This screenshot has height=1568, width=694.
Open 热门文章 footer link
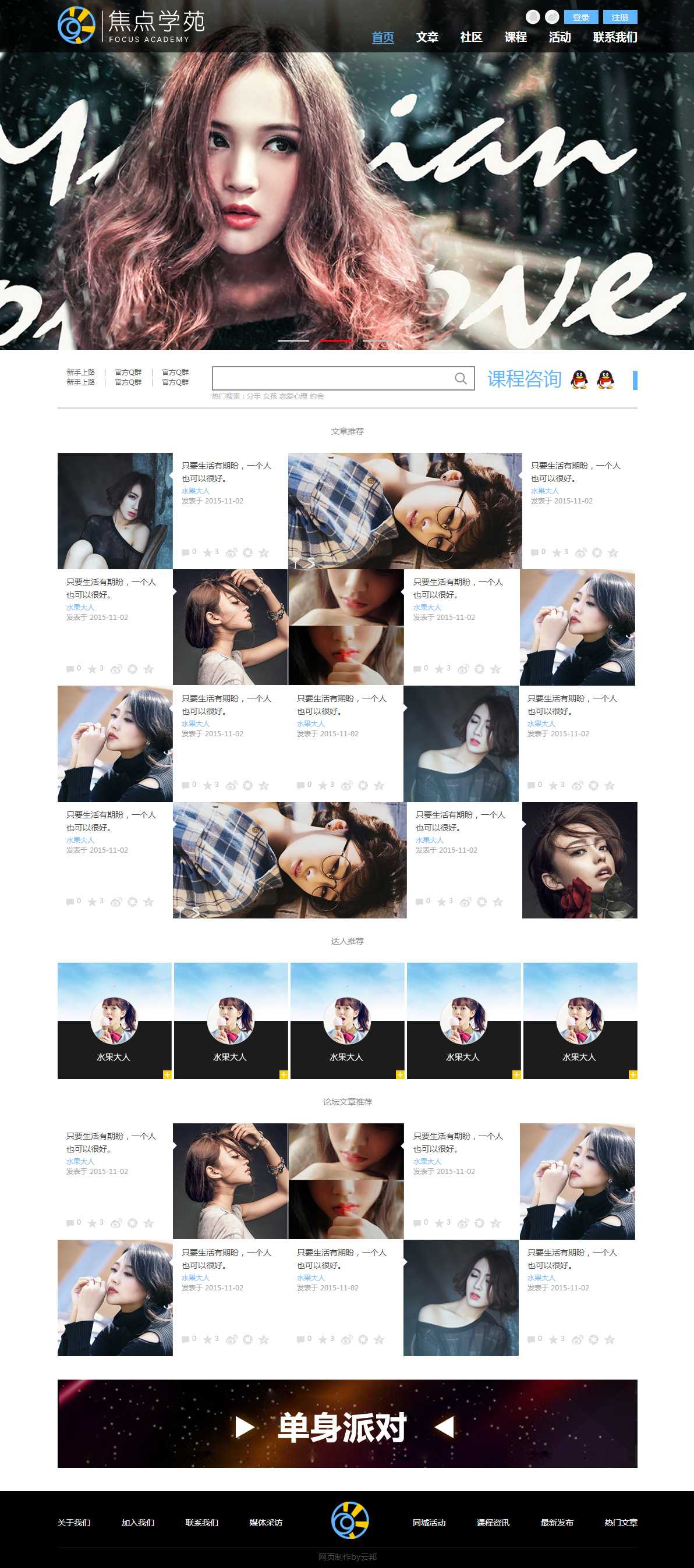[620, 1523]
